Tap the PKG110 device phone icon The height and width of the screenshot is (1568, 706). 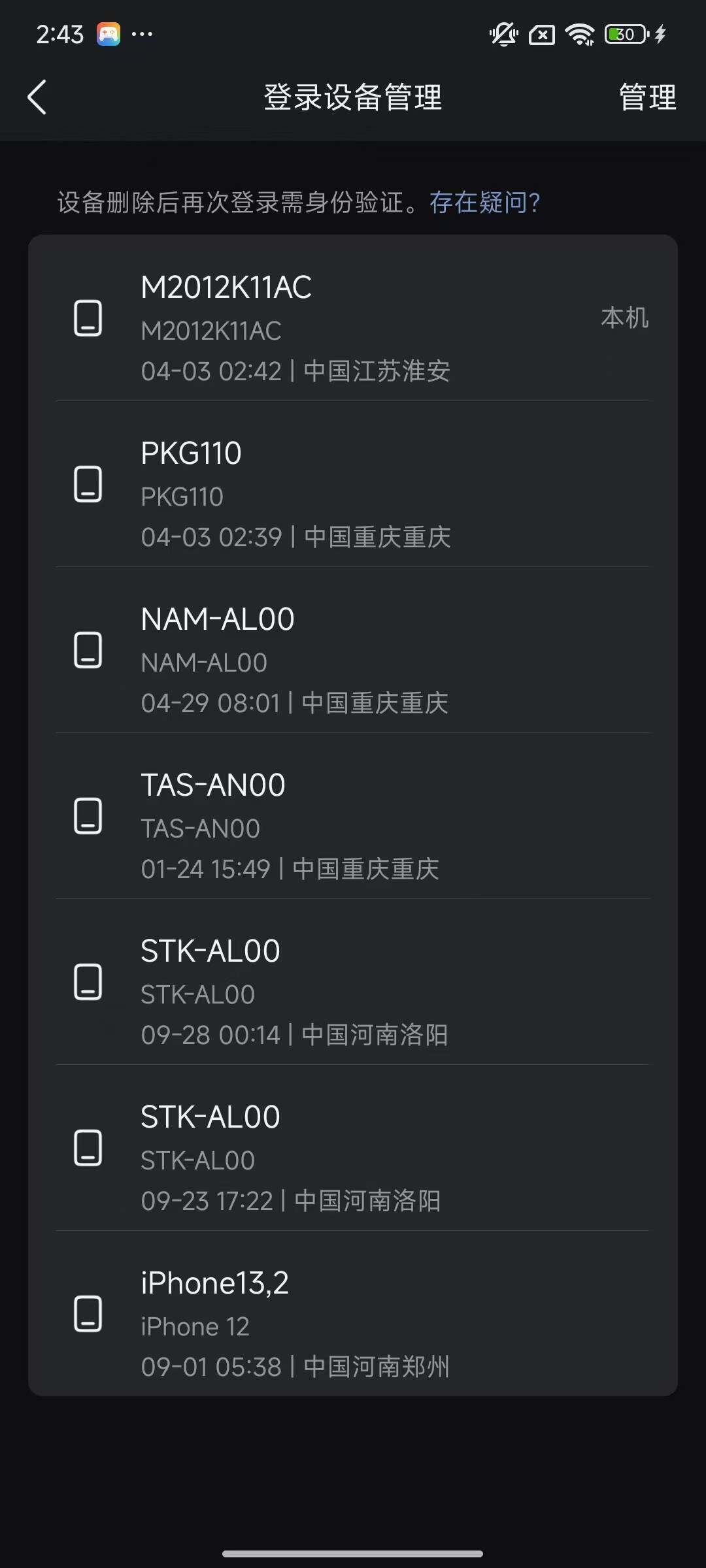point(90,485)
